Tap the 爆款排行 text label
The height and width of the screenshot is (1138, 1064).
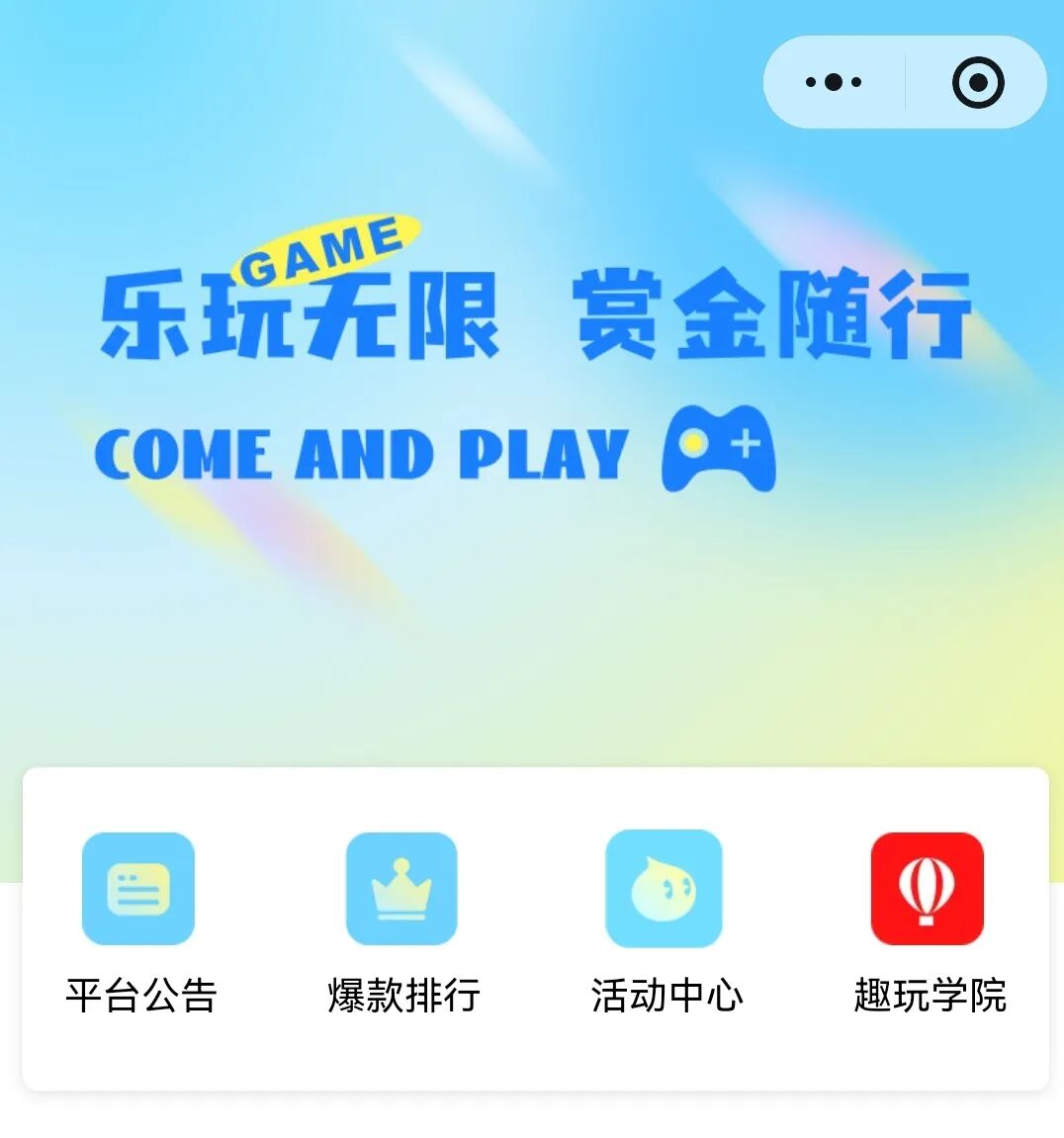pyautogui.click(x=401, y=995)
